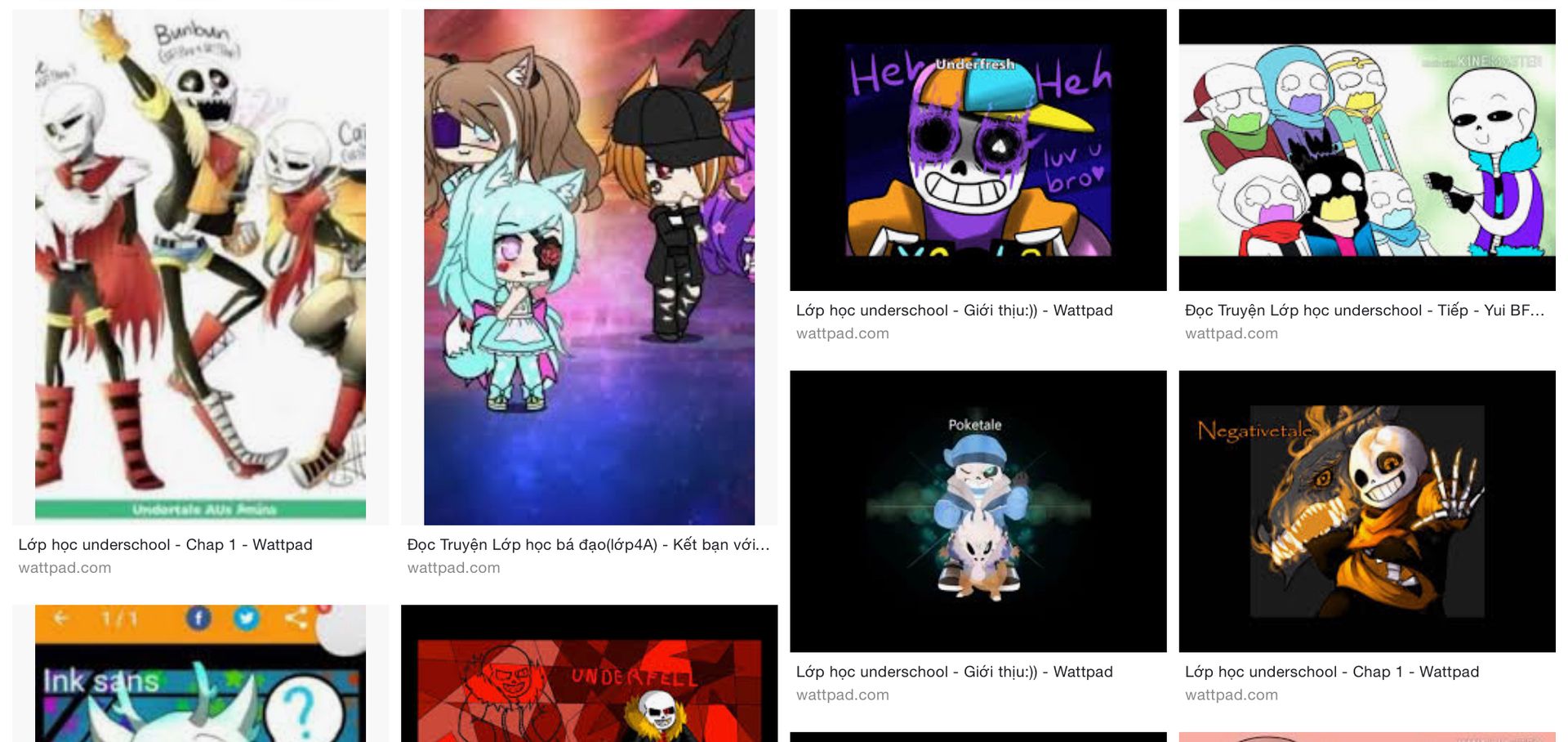Open the Chap 1 result with skeleton trio artwork
The height and width of the screenshot is (742, 1568).
click(200, 267)
